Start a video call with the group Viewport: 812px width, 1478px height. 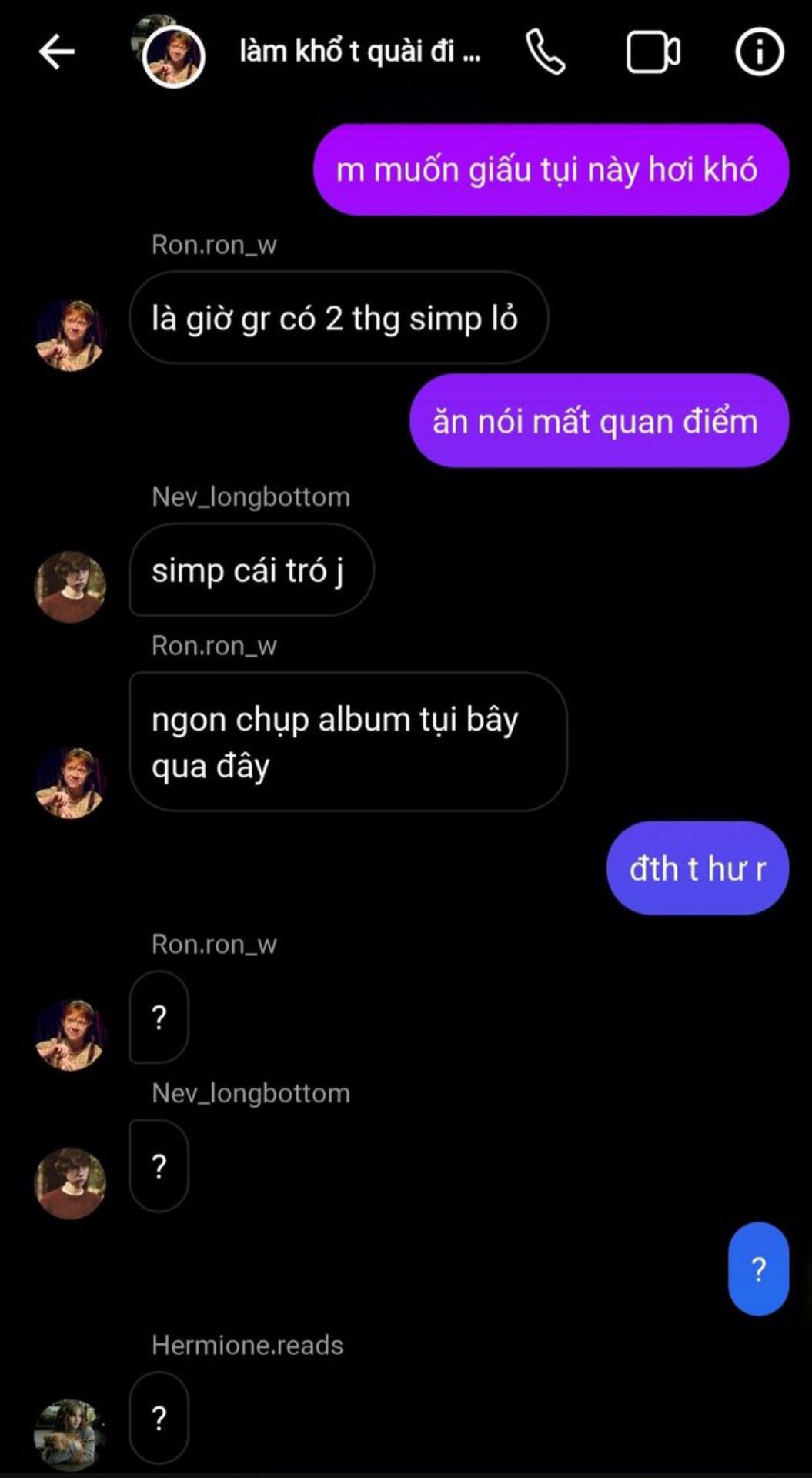point(653,52)
